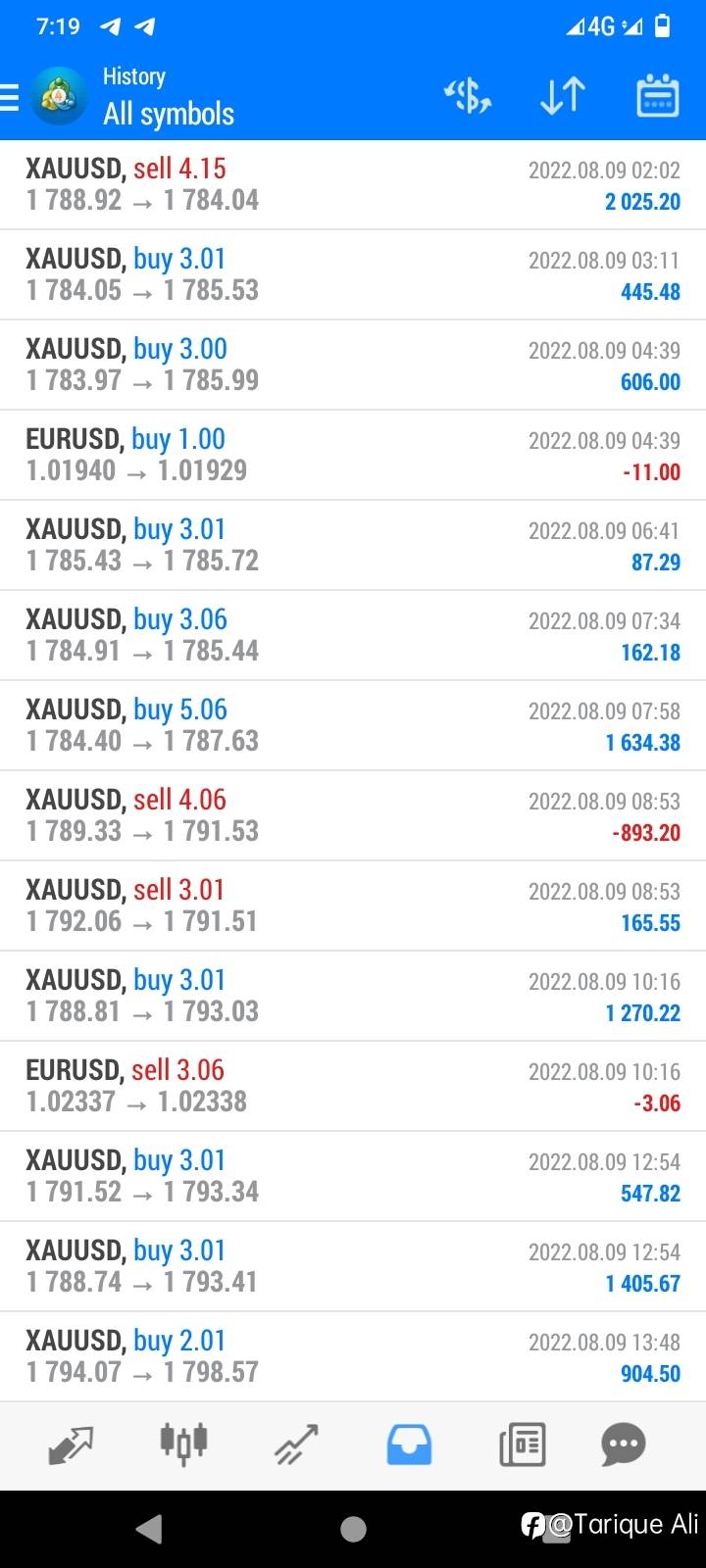706x1568 pixels.
Task: Switch to the News tab
Action: coord(522,1445)
